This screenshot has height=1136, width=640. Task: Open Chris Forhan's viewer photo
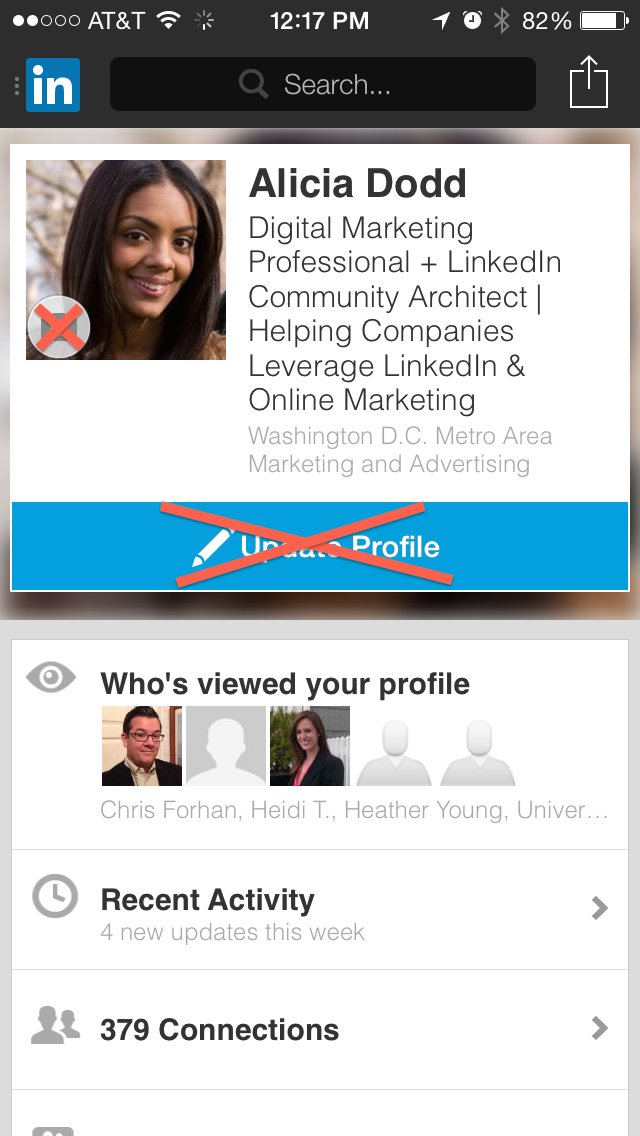(x=141, y=746)
